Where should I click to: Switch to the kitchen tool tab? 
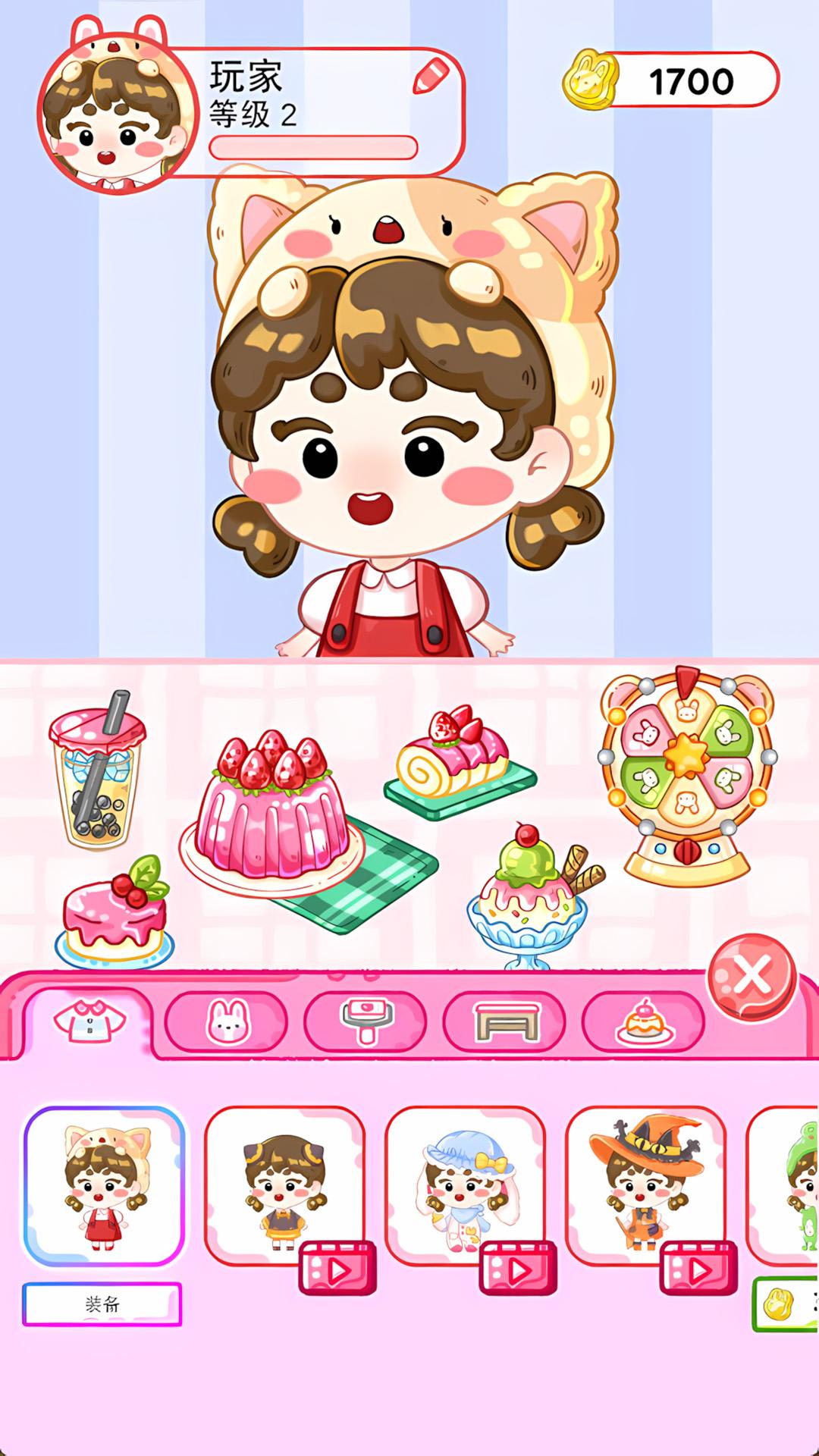point(366,1021)
